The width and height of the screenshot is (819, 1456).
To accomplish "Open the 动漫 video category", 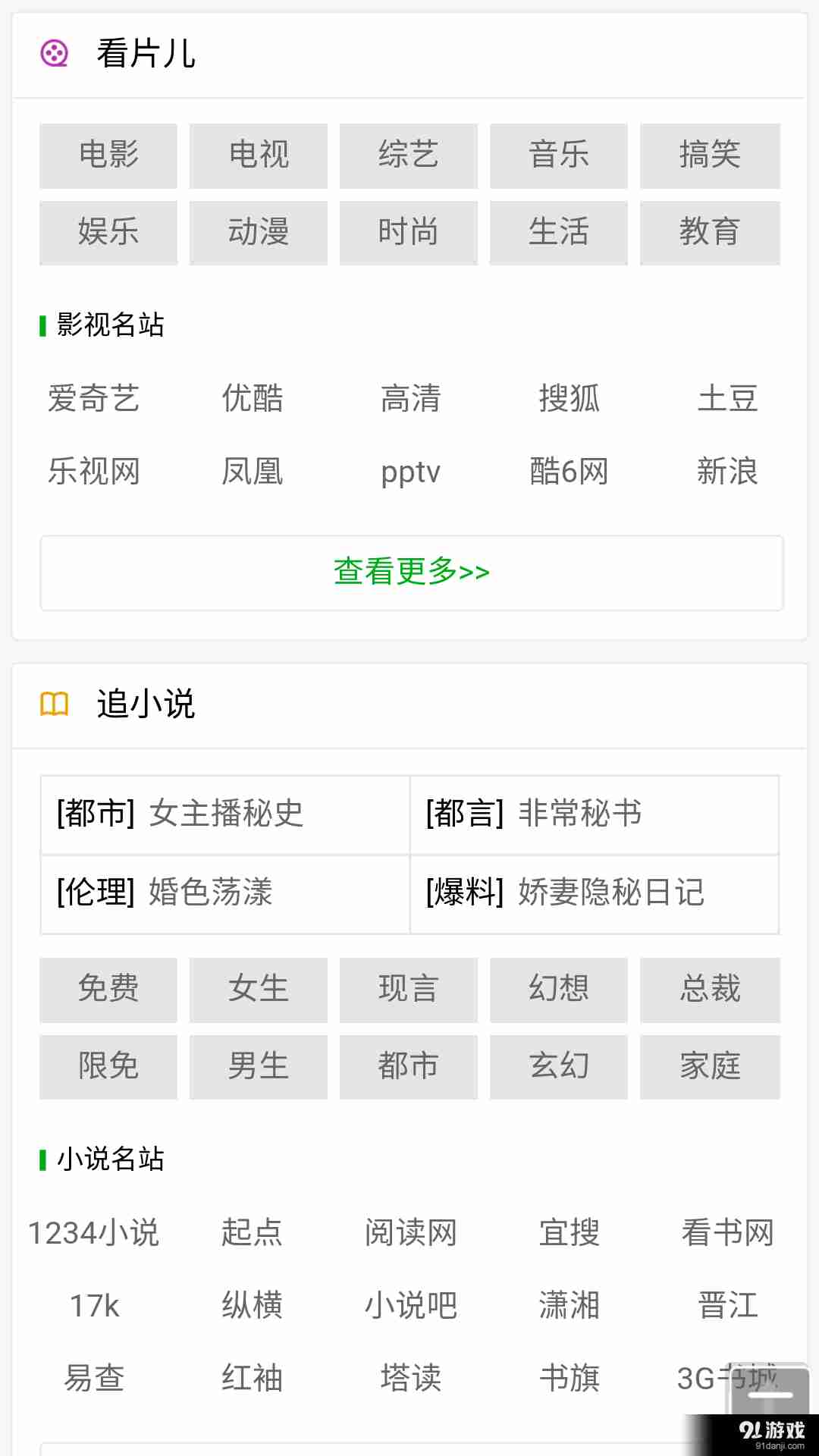I will [259, 233].
